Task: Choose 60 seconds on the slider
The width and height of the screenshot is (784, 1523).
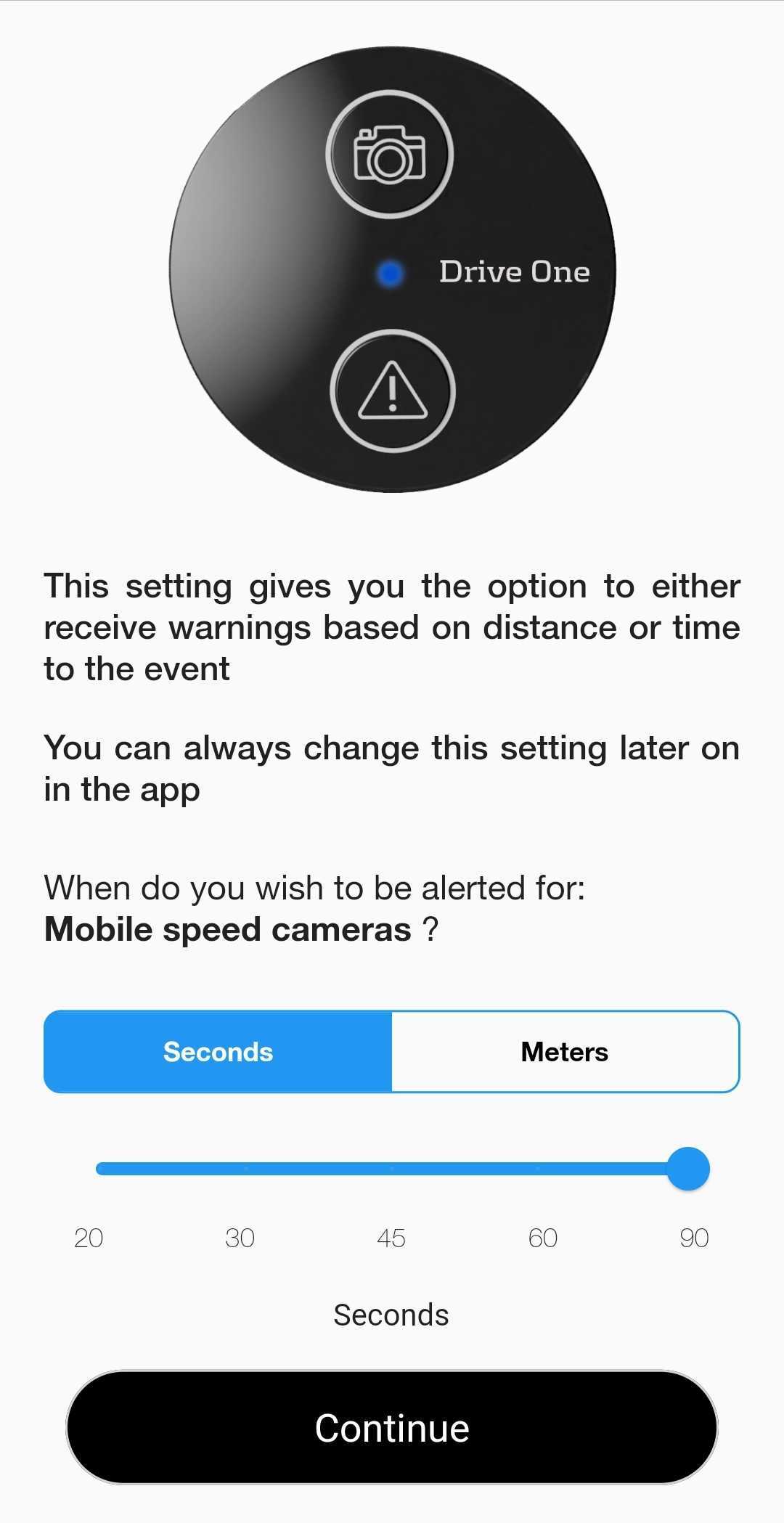Action: pyautogui.click(x=538, y=1168)
